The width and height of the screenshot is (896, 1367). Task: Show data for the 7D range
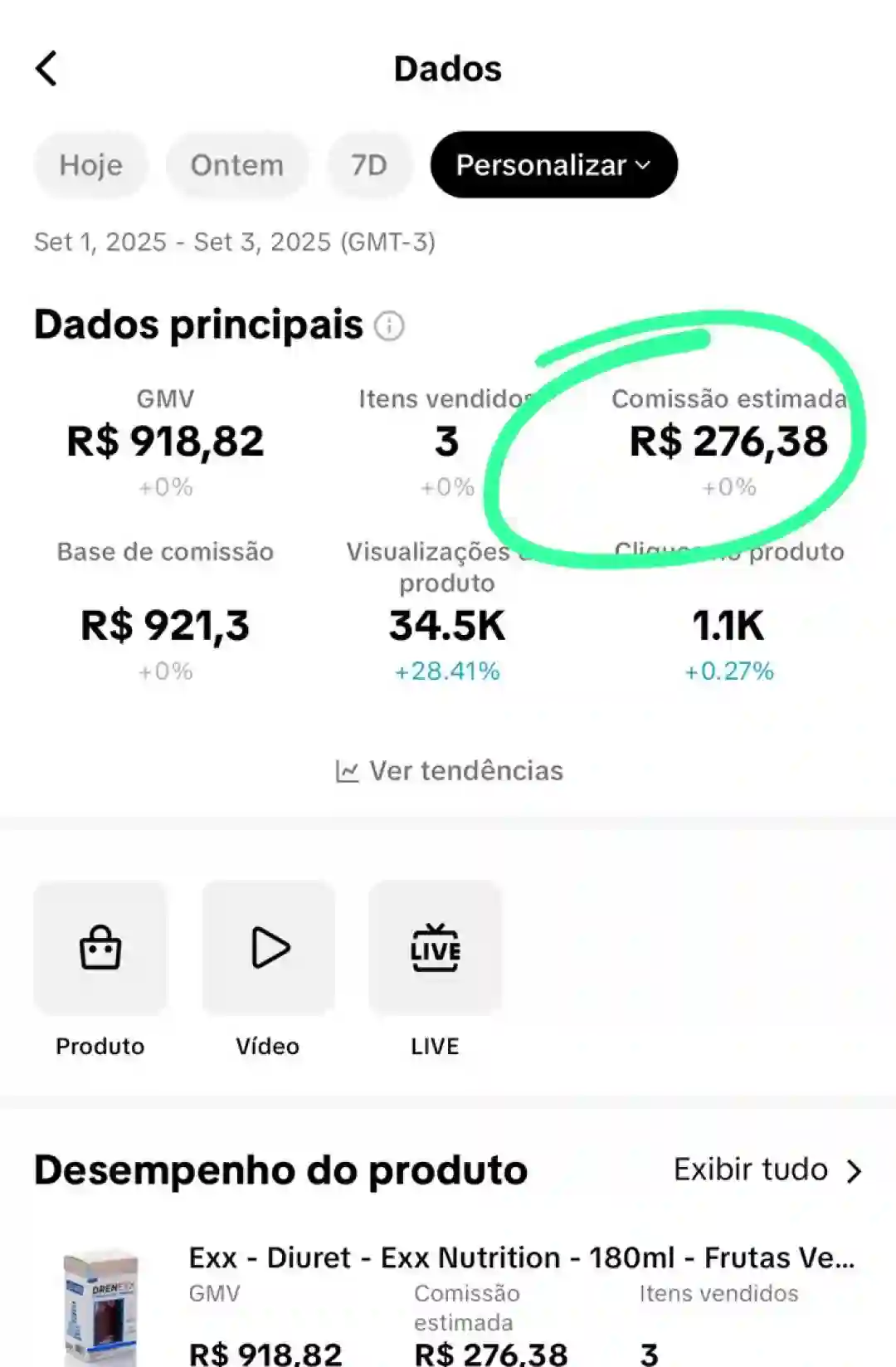pos(369,165)
